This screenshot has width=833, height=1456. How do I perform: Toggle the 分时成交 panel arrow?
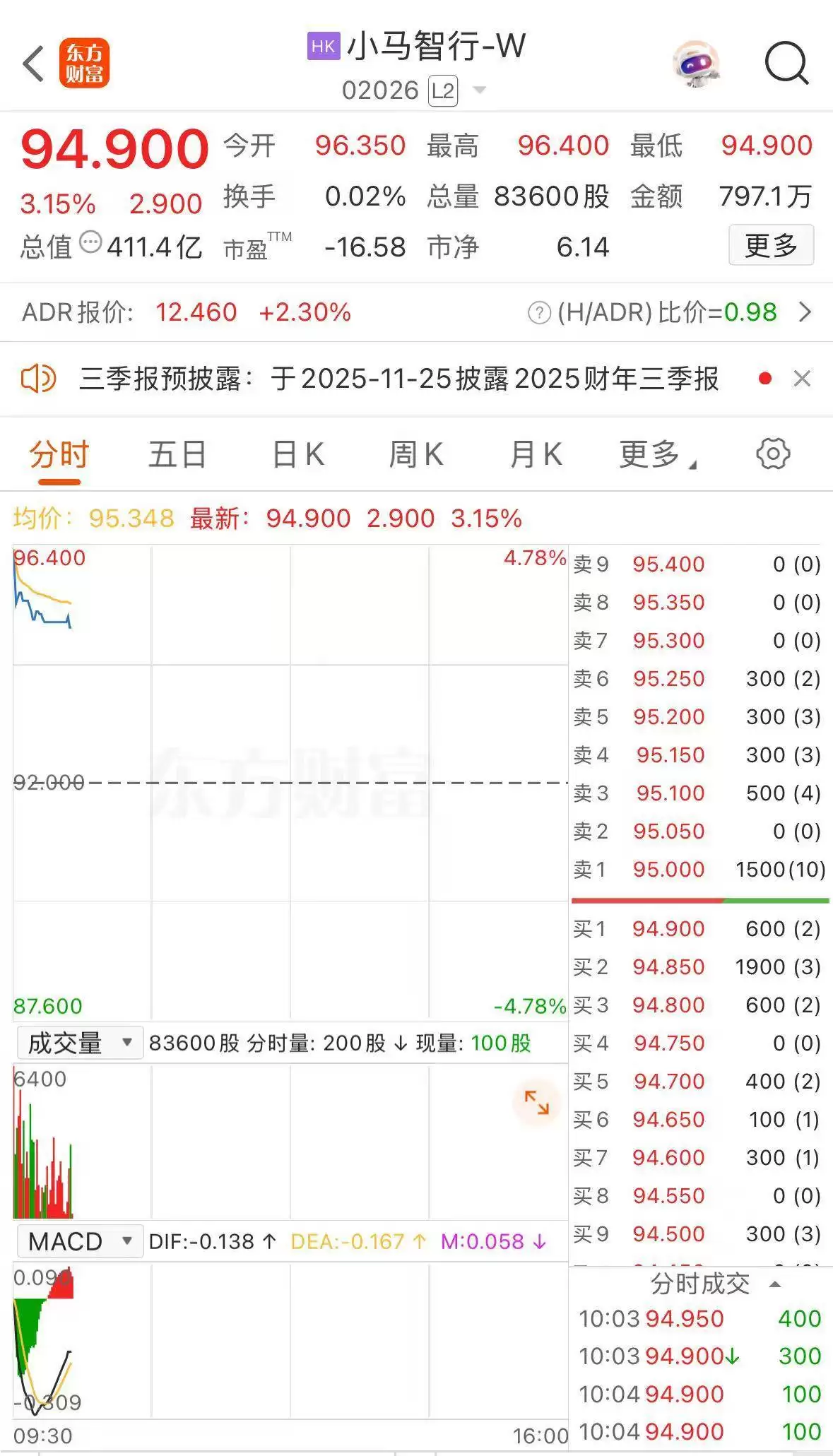pos(775,1284)
